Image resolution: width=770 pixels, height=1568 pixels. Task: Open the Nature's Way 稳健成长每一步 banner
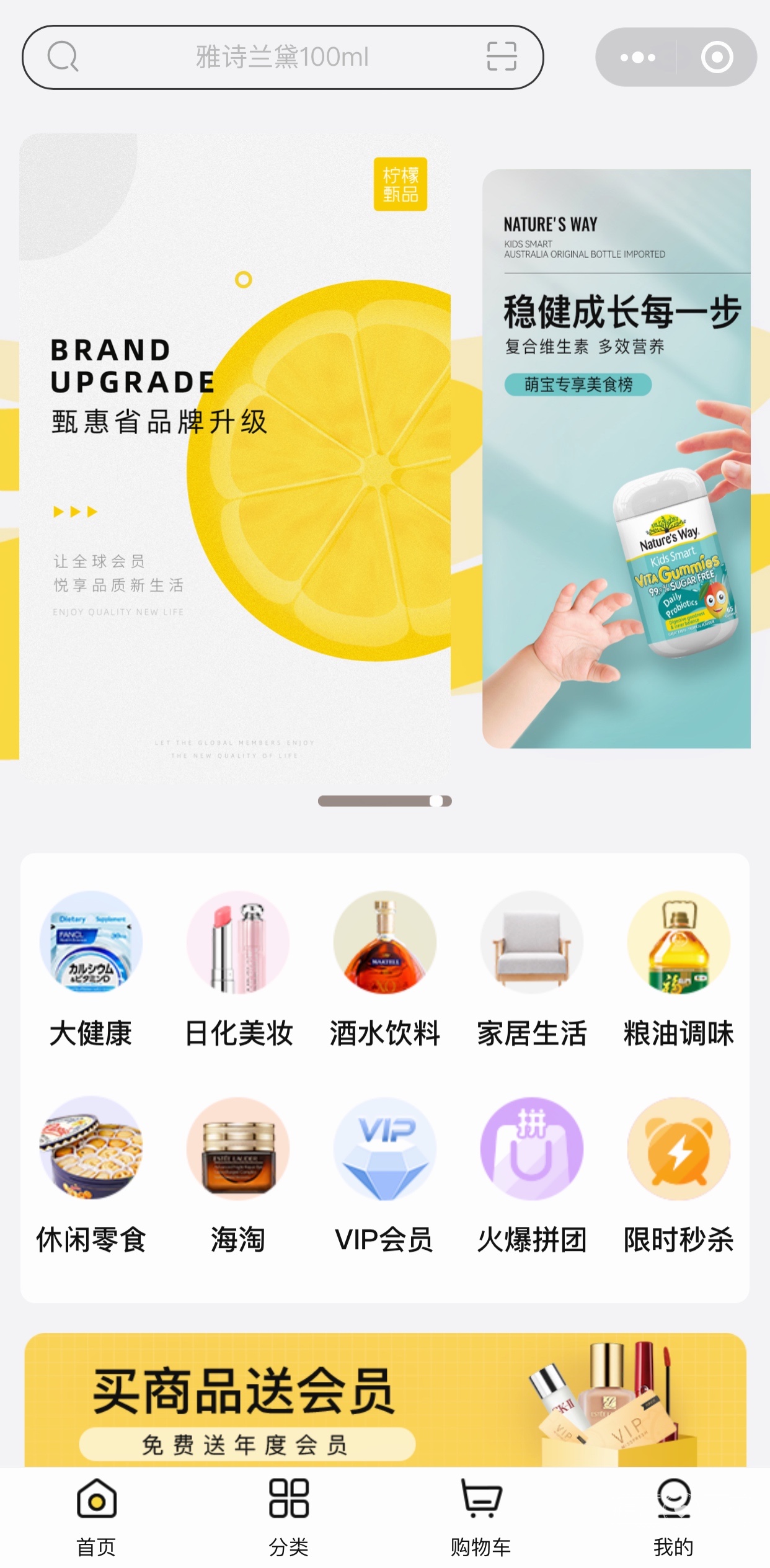[x=616, y=459]
